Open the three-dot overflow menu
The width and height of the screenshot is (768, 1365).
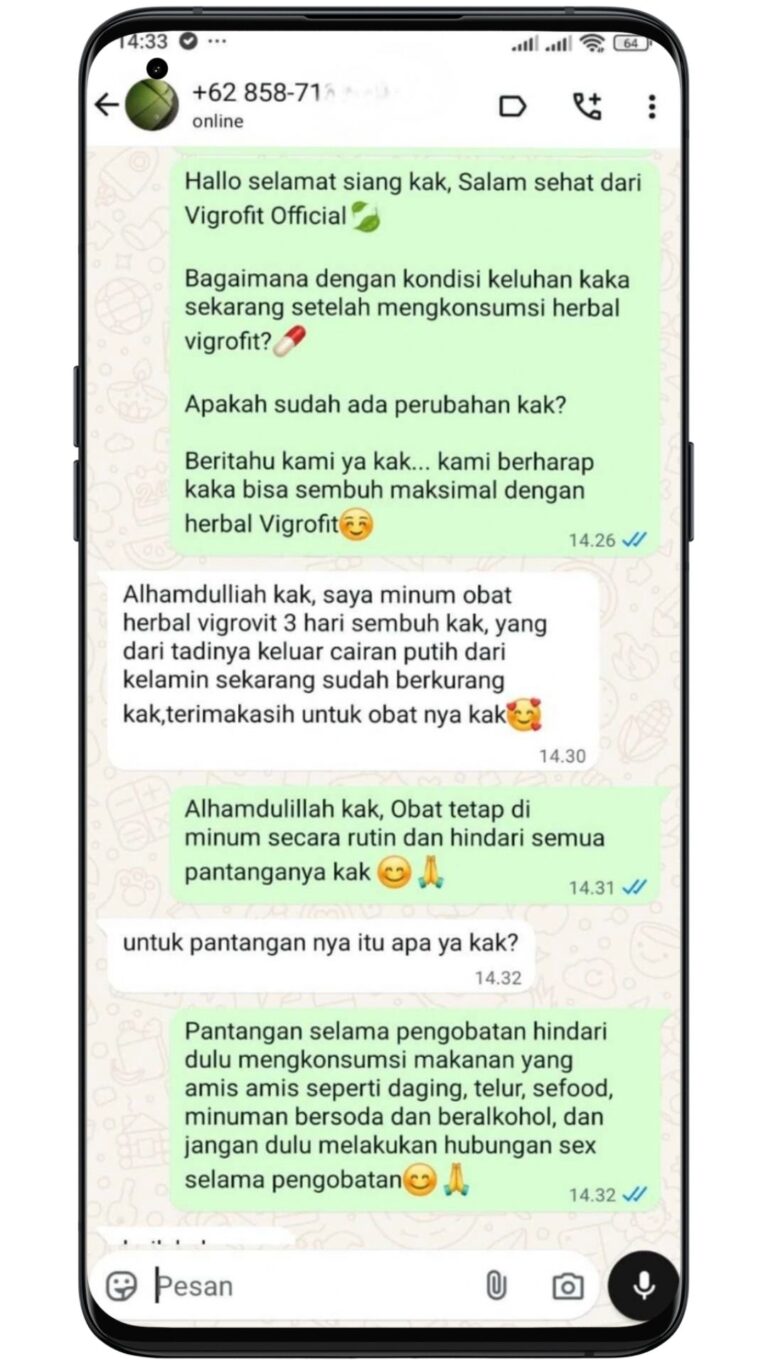[652, 106]
